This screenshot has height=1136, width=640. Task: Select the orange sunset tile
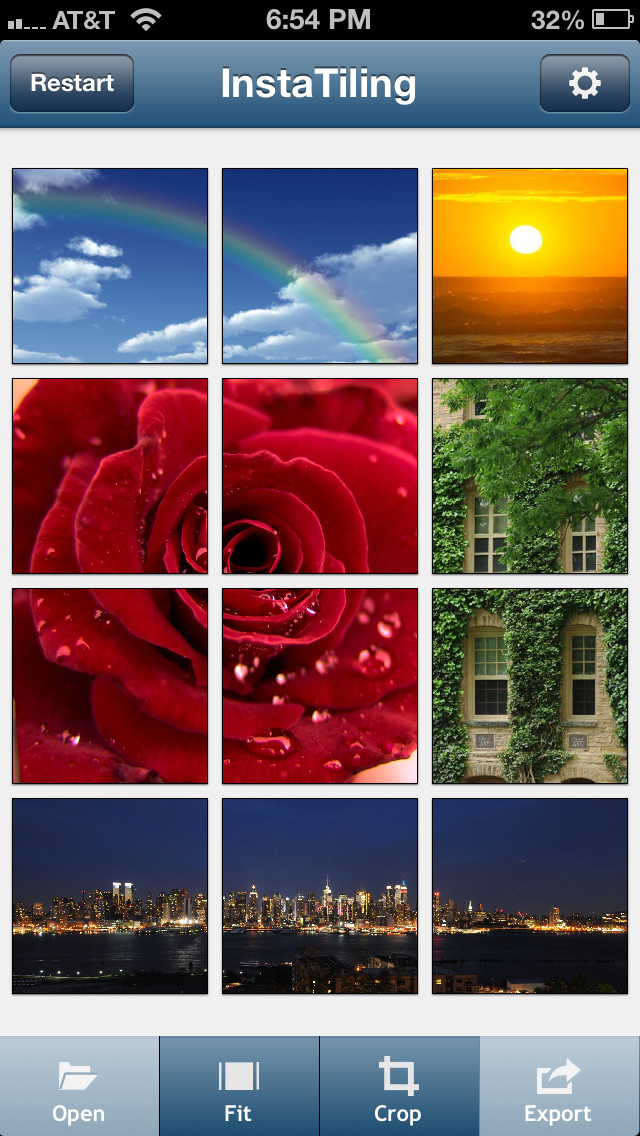530,266
